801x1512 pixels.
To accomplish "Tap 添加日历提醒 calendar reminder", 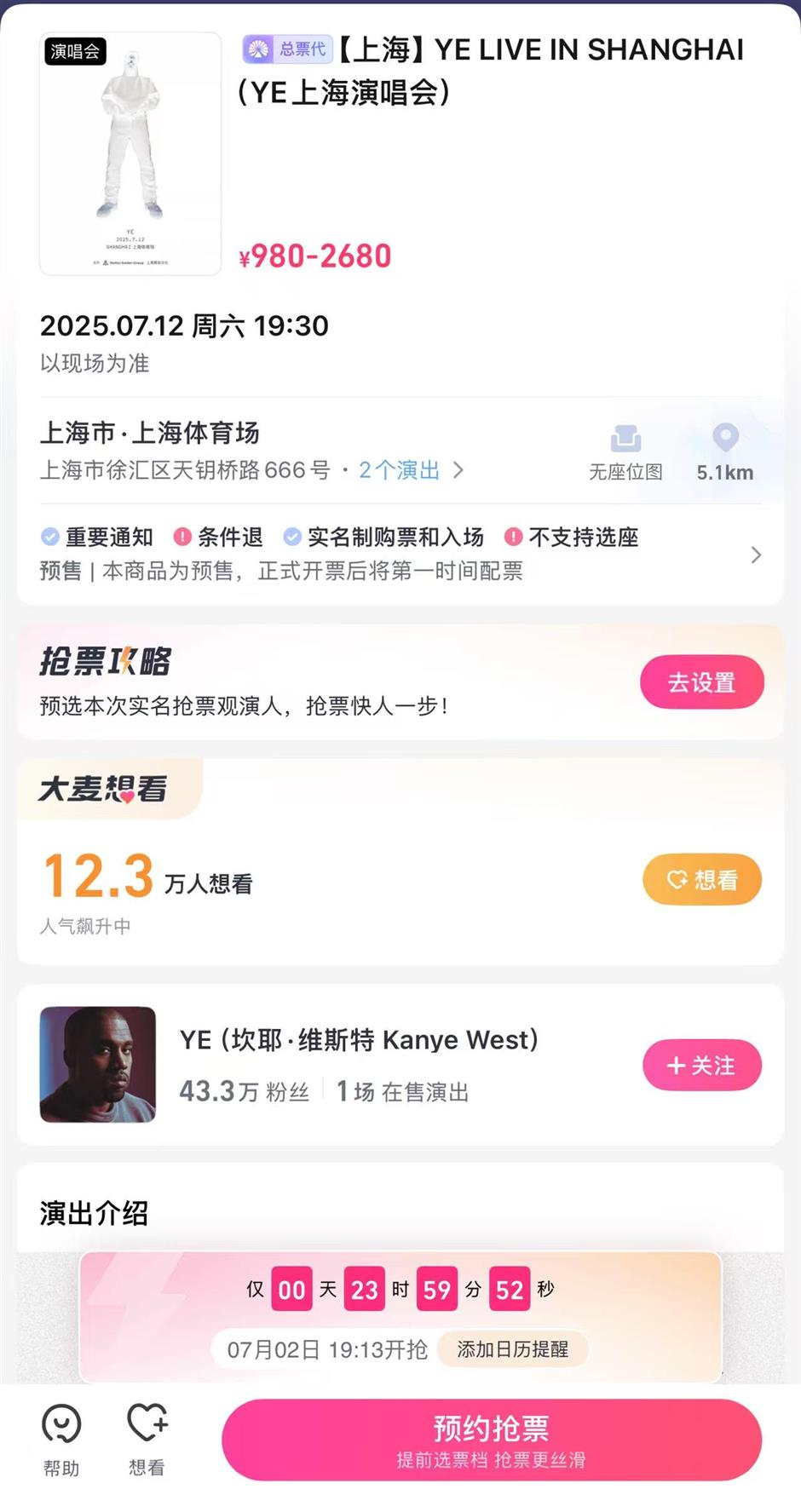I will point(512,1349).
